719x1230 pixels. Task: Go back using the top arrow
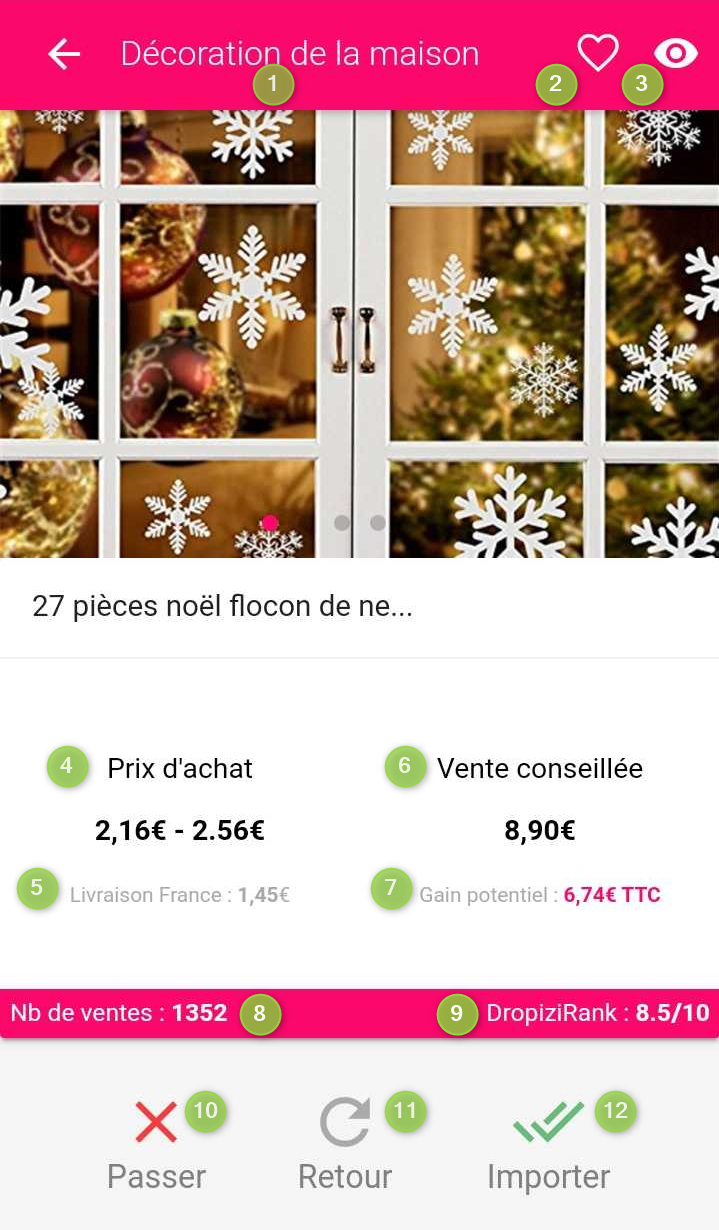click(x=64, y=54)
